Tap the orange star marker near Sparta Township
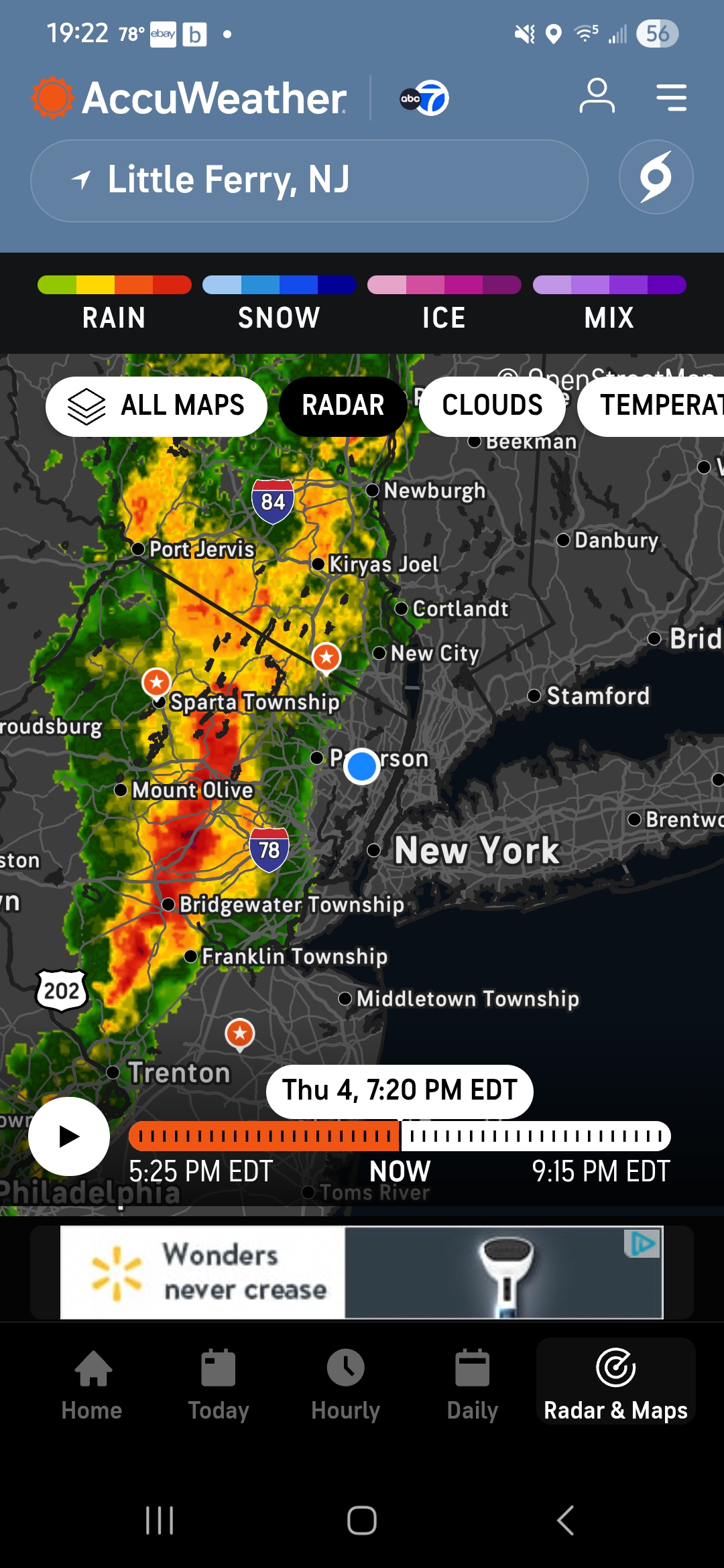Image resolution: width=724 pixels, height=1568 pixels. (x=157, y=683)
